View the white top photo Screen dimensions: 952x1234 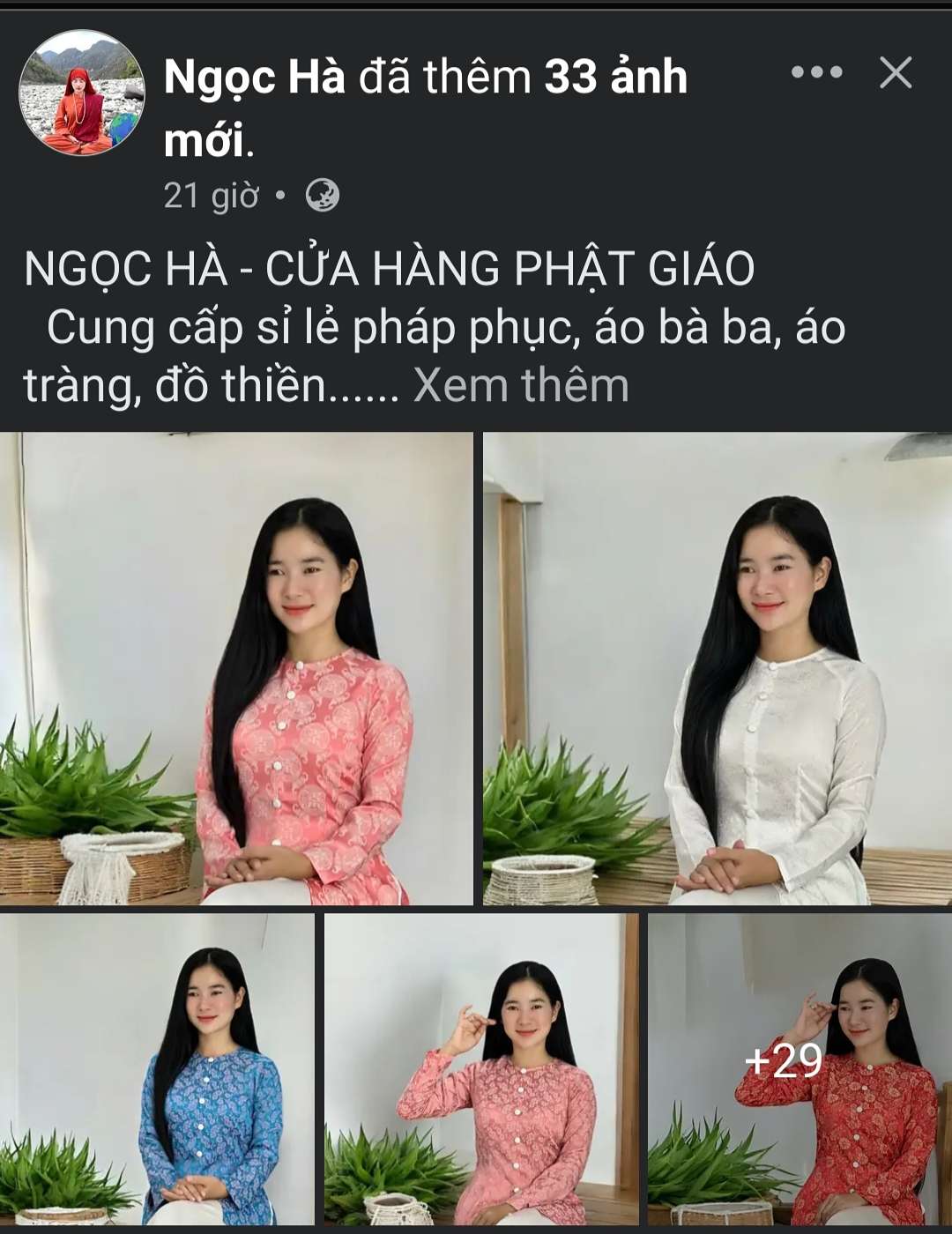pos(718,668)
